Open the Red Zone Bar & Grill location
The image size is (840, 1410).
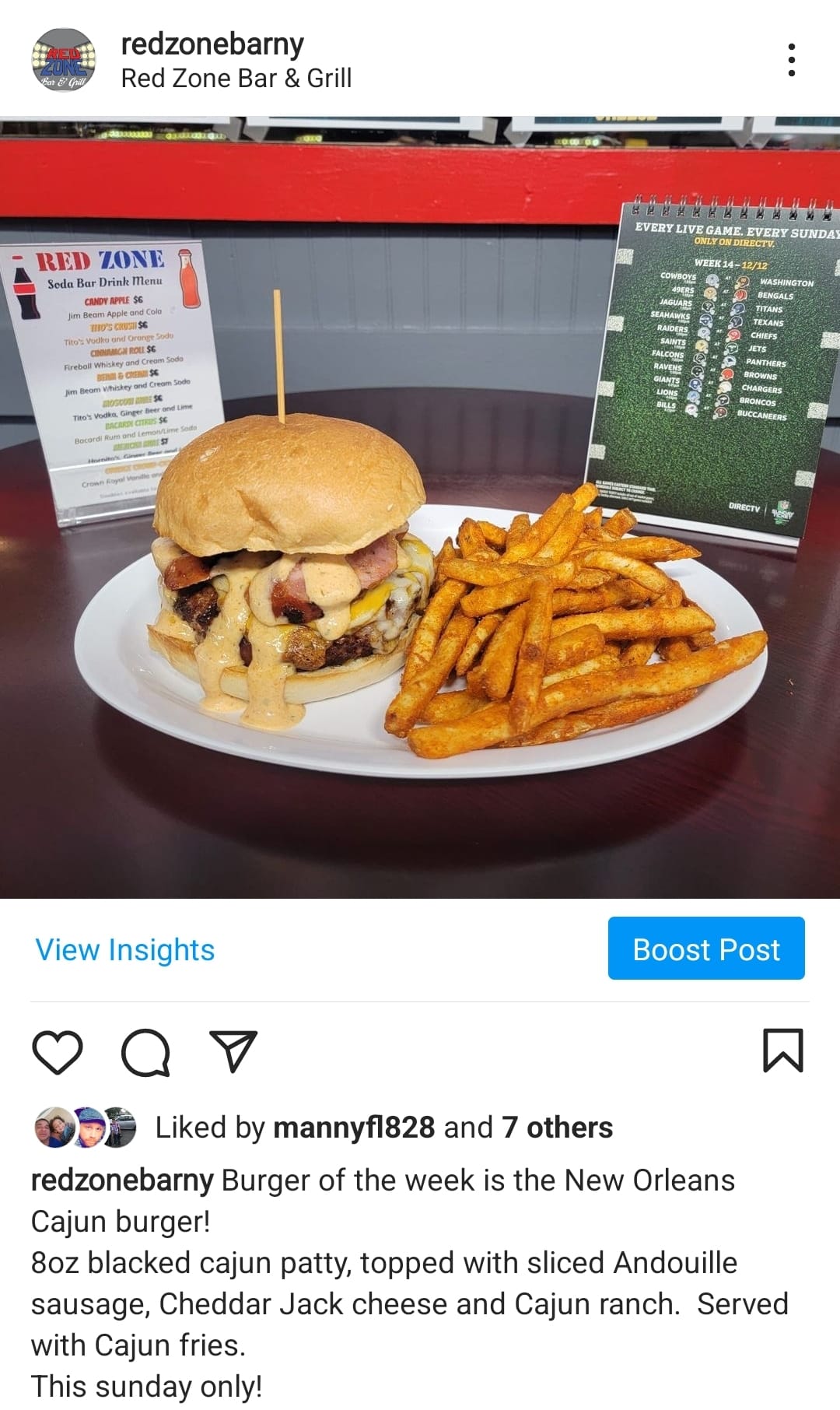(236, 79)
